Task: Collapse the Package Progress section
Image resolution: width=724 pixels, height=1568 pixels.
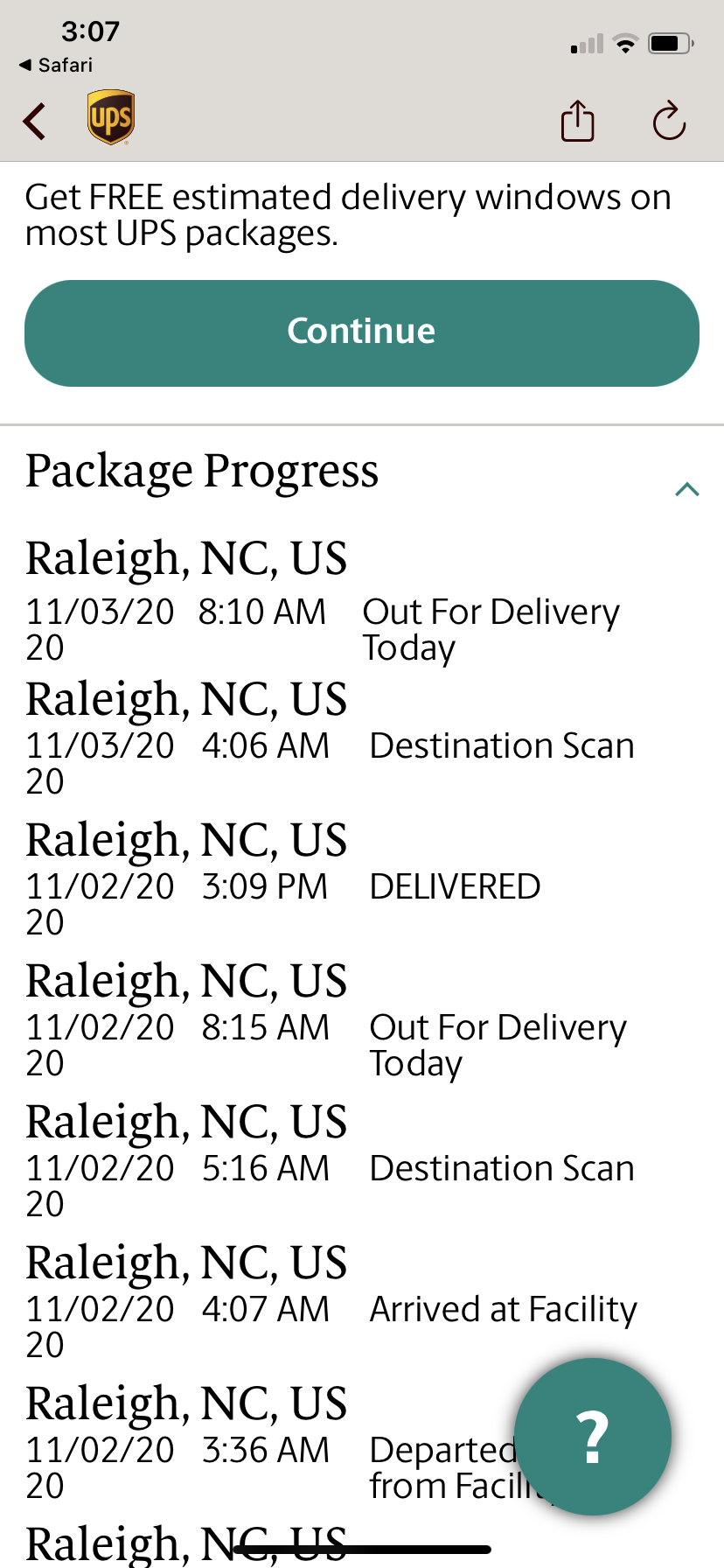Action: tap(687, 489)
